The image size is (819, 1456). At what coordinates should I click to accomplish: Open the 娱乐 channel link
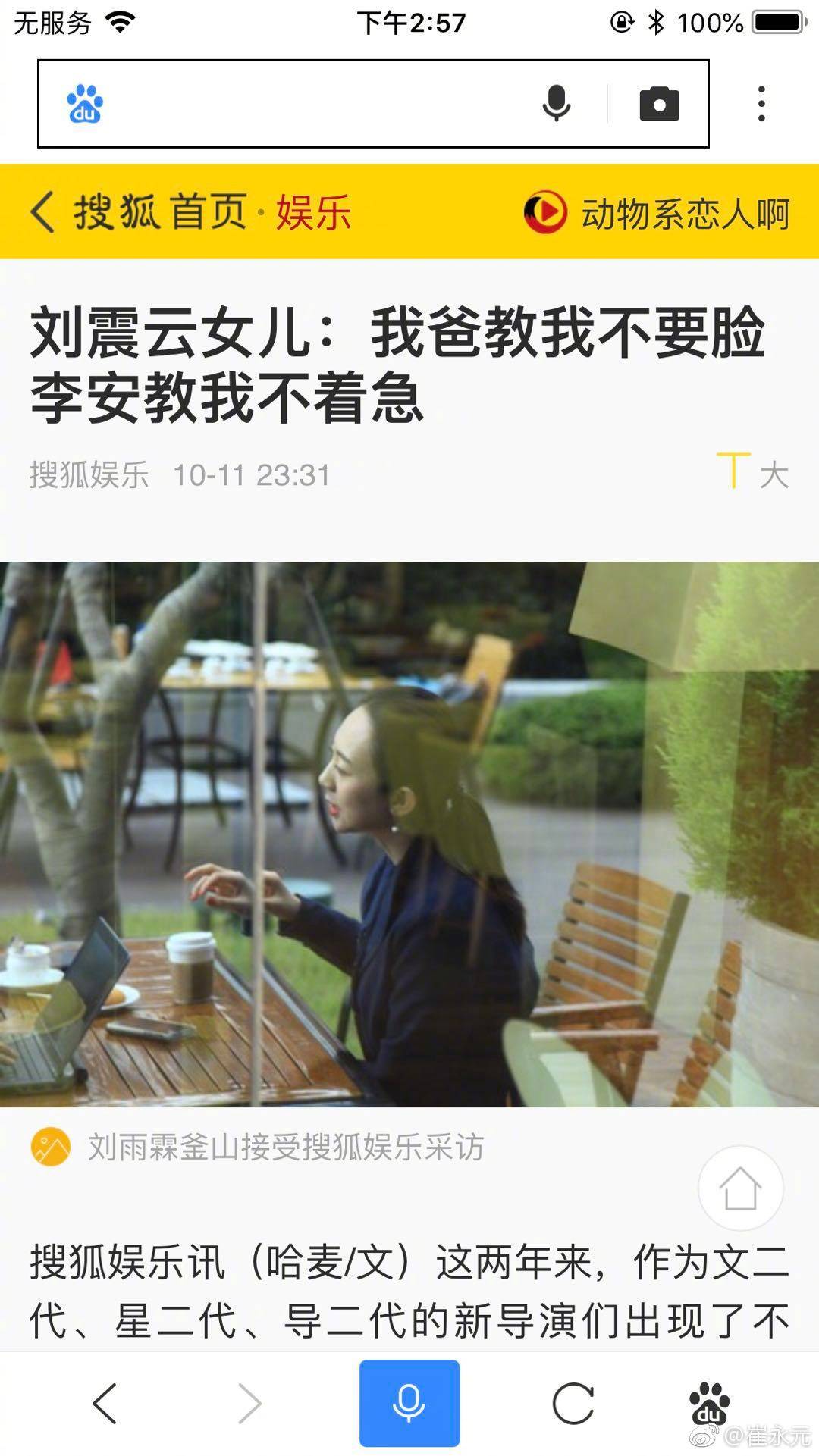tap(313, 211)
